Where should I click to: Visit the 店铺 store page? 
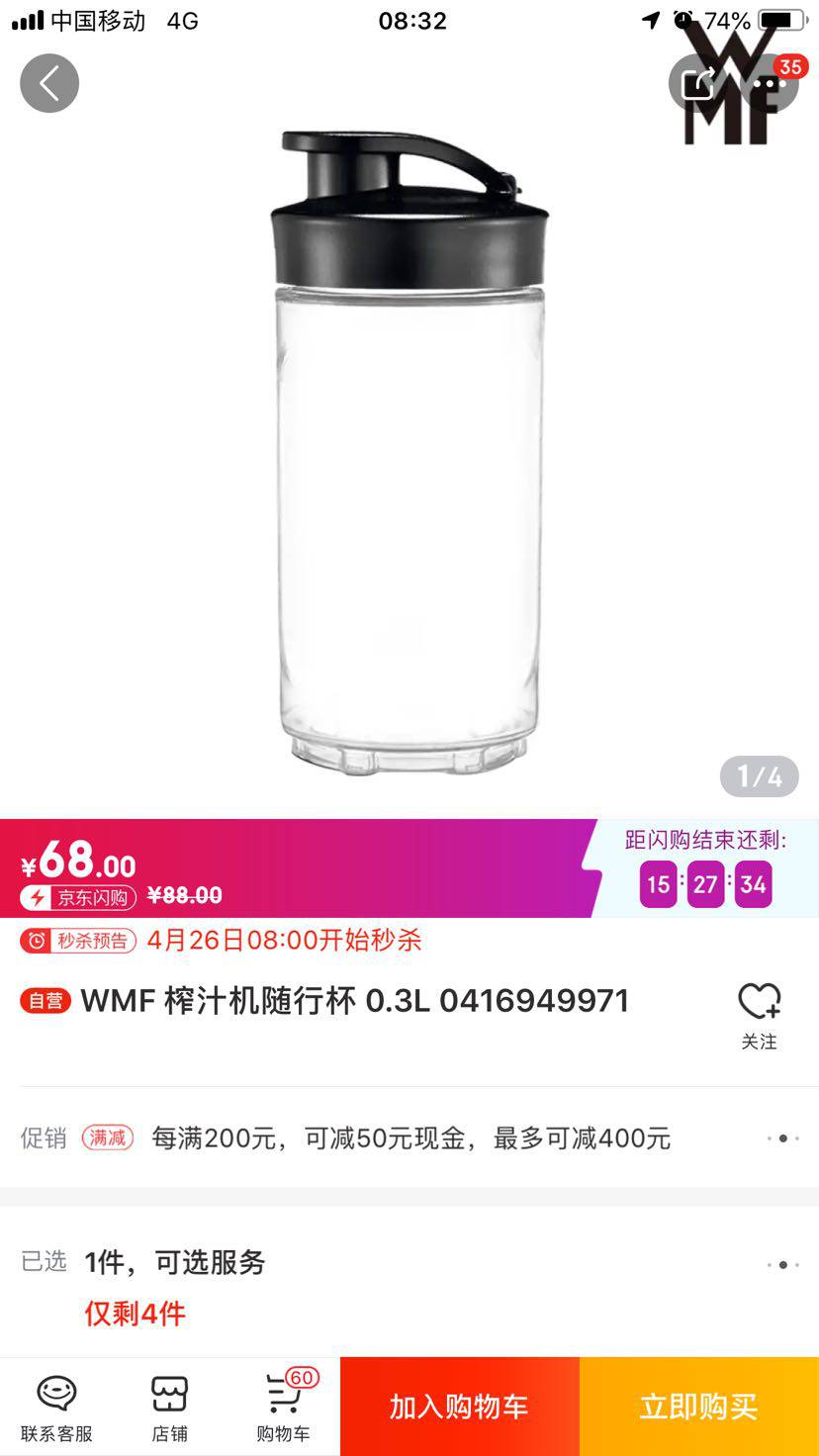coord(169,1407)
